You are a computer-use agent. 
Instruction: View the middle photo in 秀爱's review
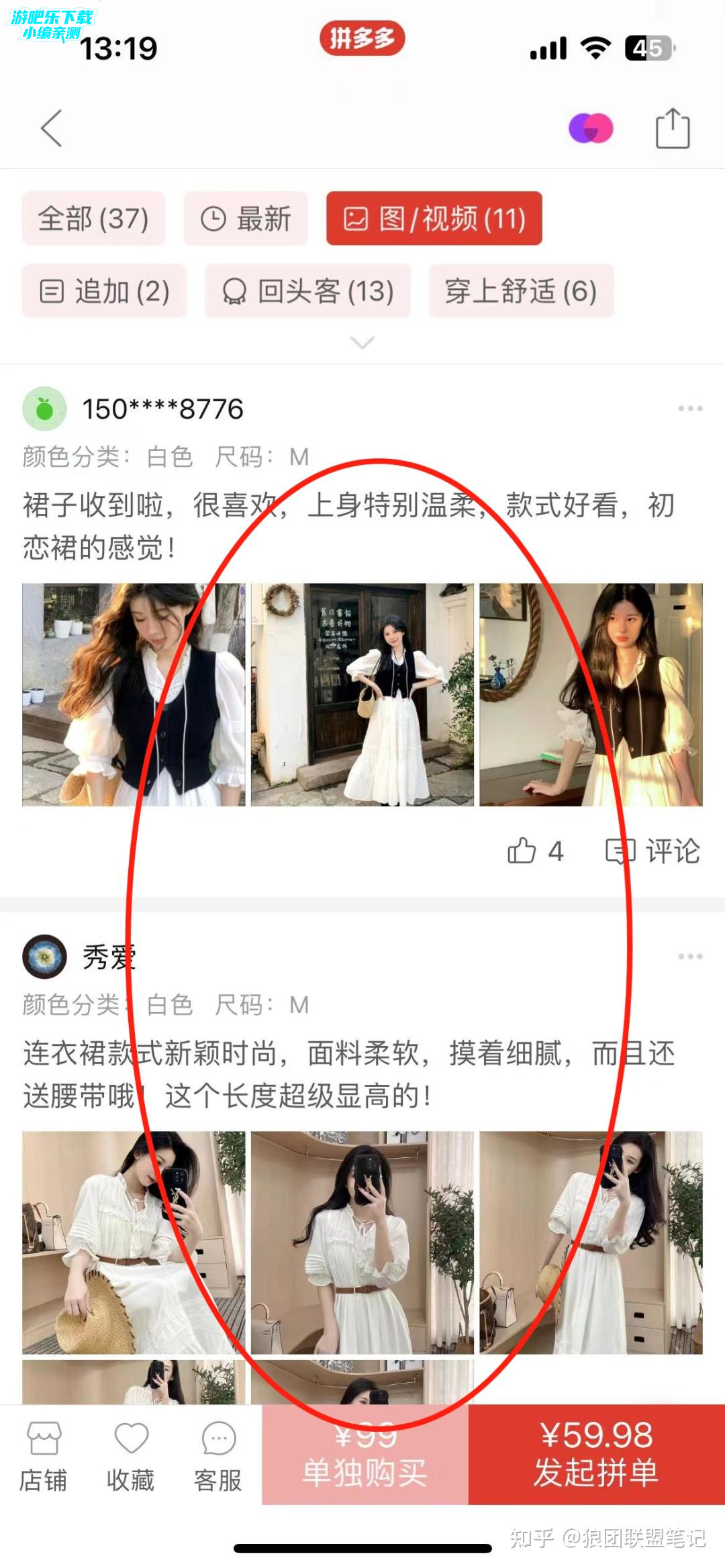tap(362, 1242)
